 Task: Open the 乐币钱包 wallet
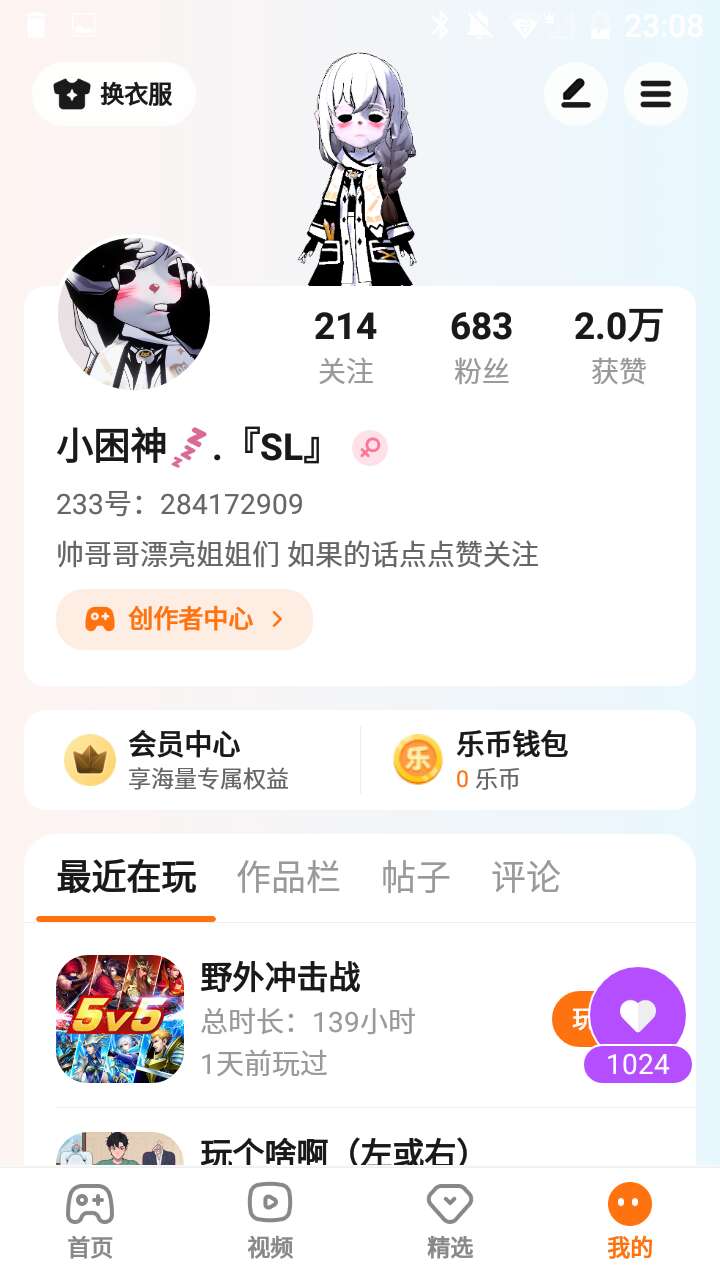pos(528,760)
